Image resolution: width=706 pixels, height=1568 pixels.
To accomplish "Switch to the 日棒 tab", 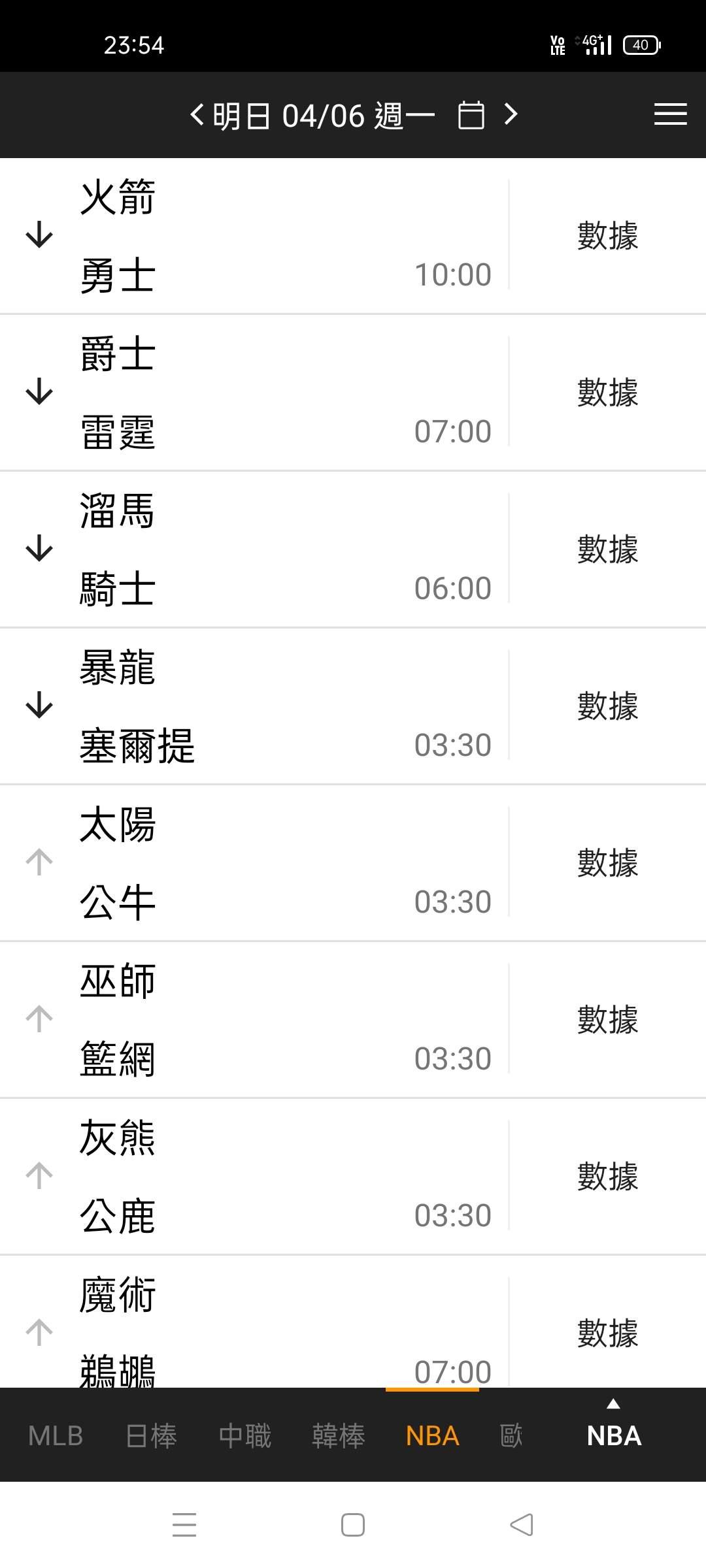I will pos(151,1436).
